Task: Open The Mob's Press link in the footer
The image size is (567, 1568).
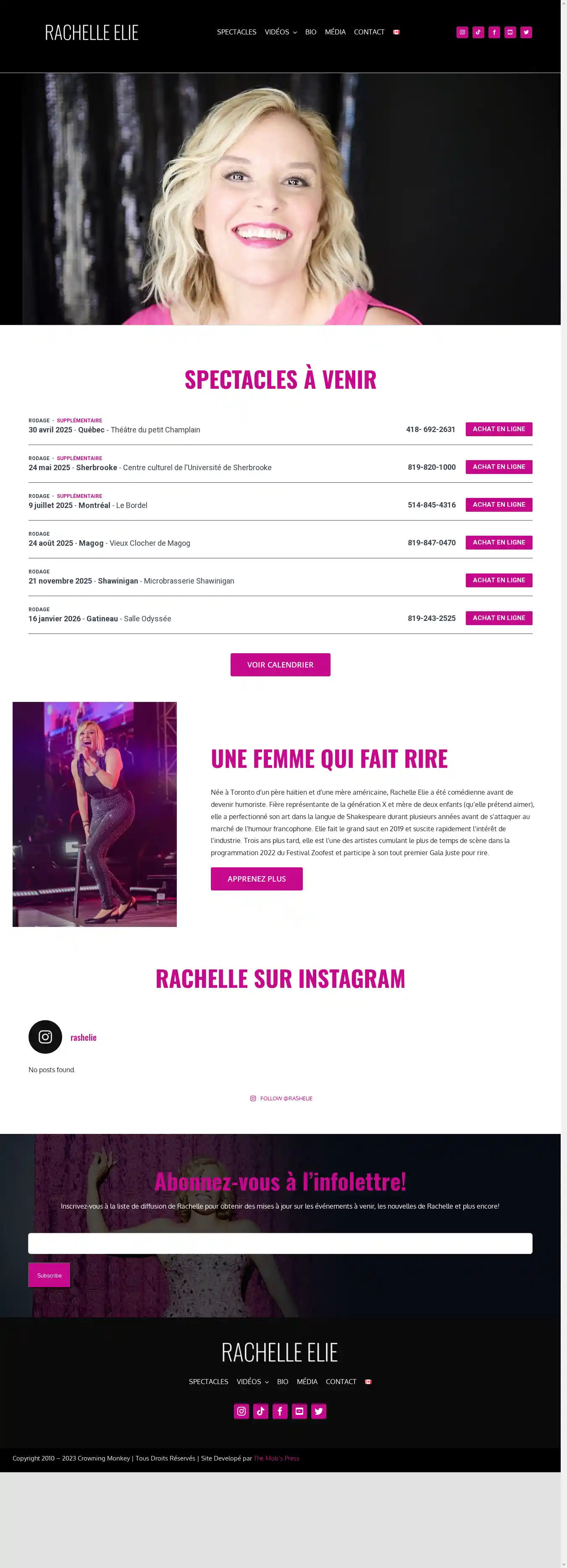Action: coord(276,1458)
